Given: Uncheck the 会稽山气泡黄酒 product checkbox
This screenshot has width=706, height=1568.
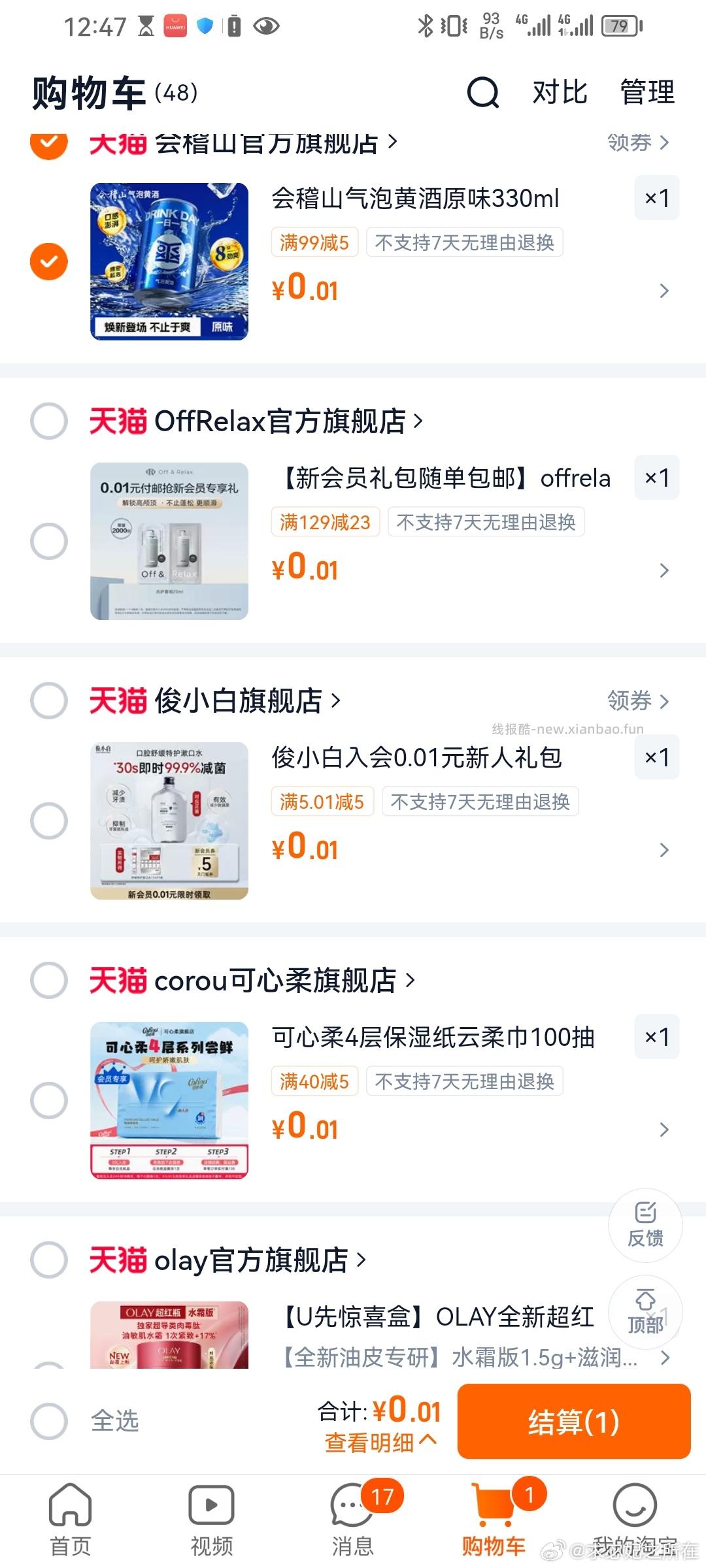Looking at the screenshot, I should [x=48, y=260].
